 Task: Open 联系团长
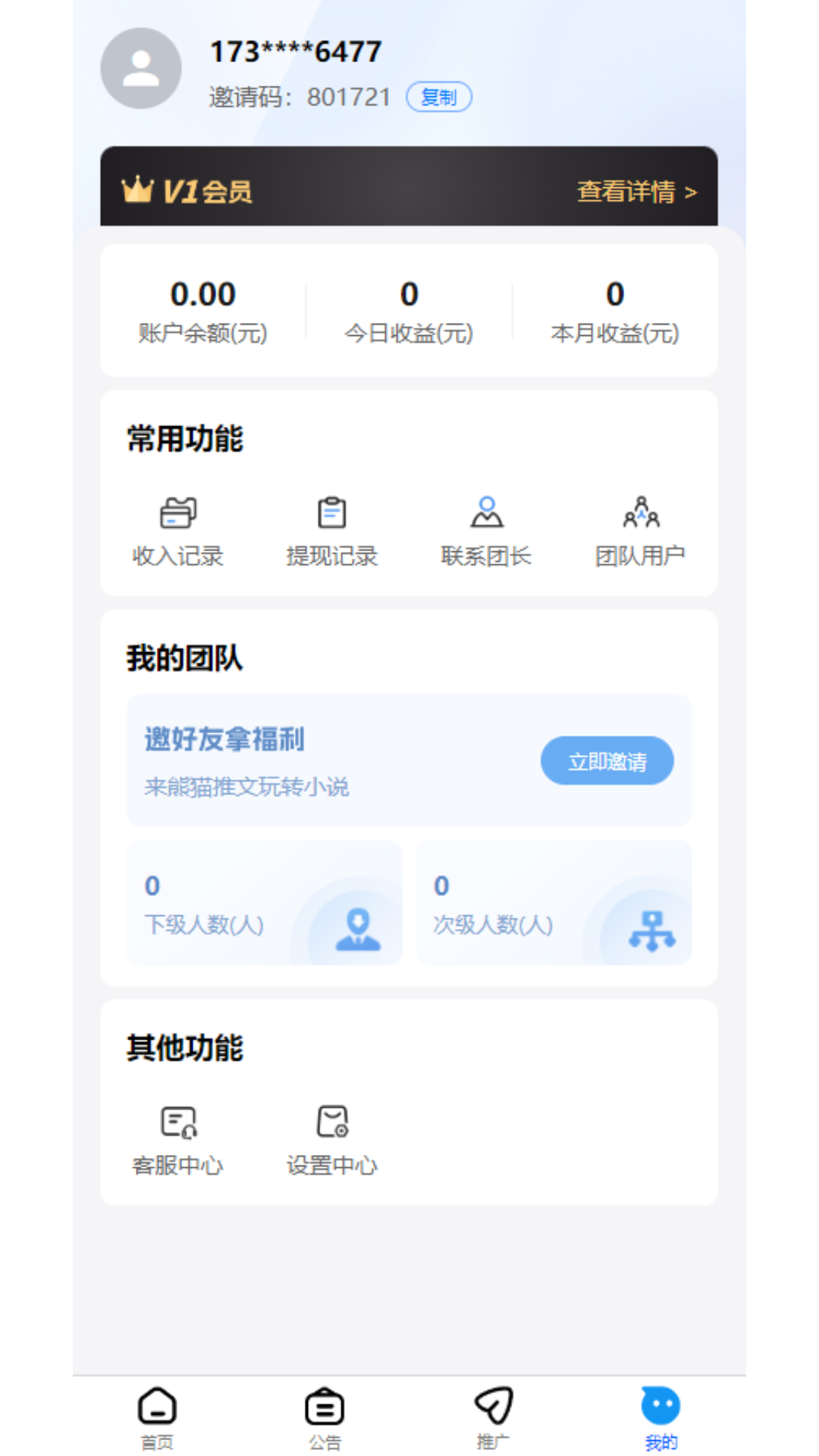click(x=486, y=532)
